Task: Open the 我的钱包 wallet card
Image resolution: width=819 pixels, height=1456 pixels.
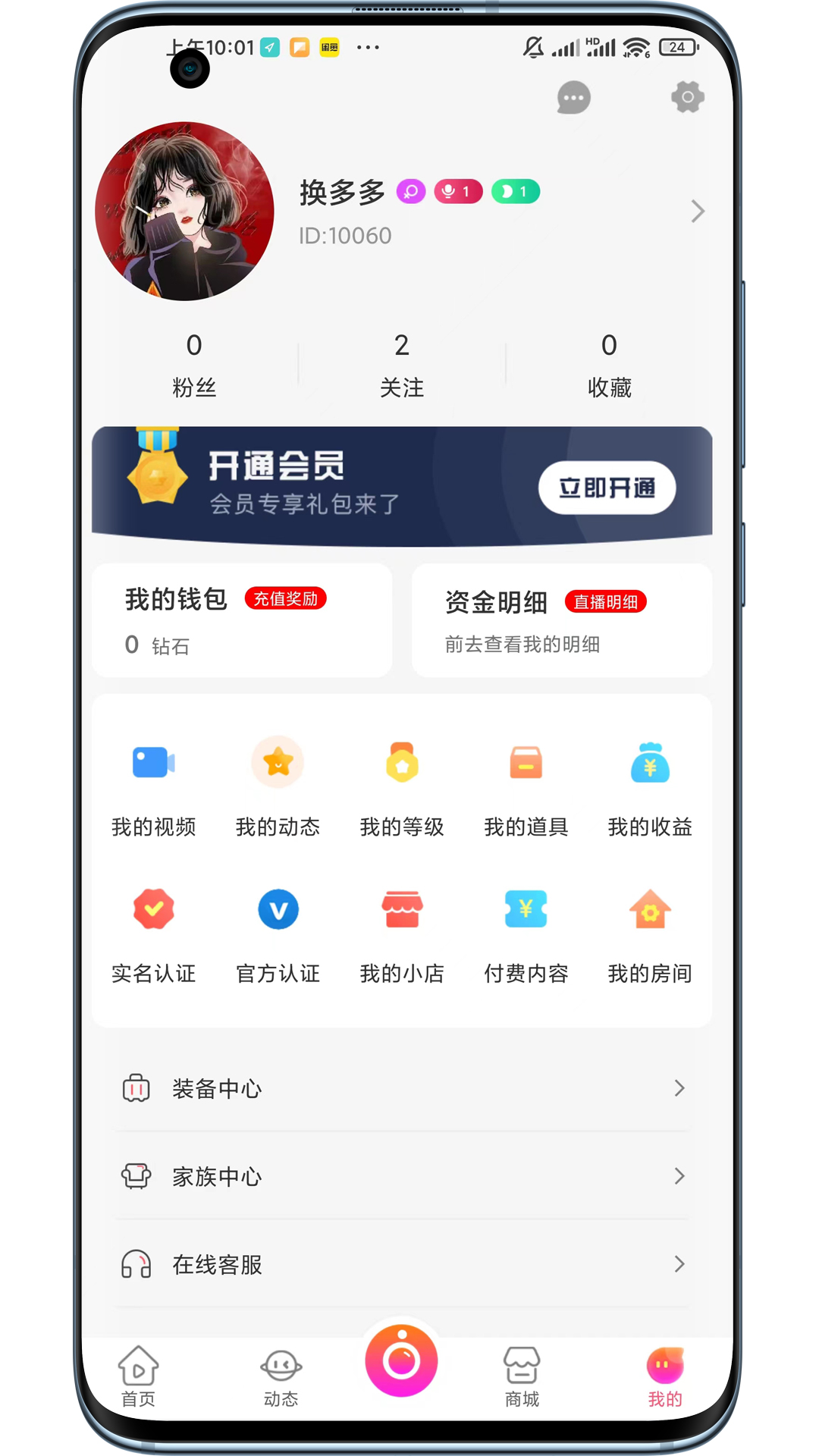Action: click(x=242, y=620)
